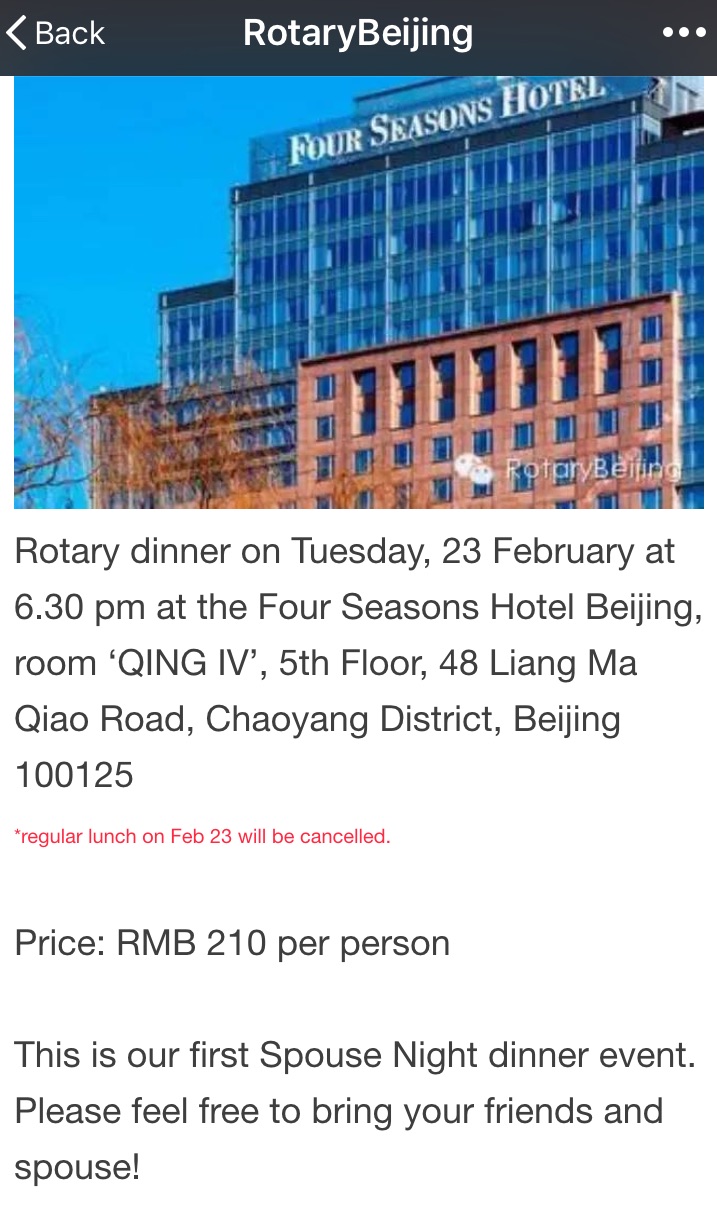Image resolution: width=717 pixels, height=1208 pixels.
Task: Open the three-dot overflow menu
Action: coord(684,33)
